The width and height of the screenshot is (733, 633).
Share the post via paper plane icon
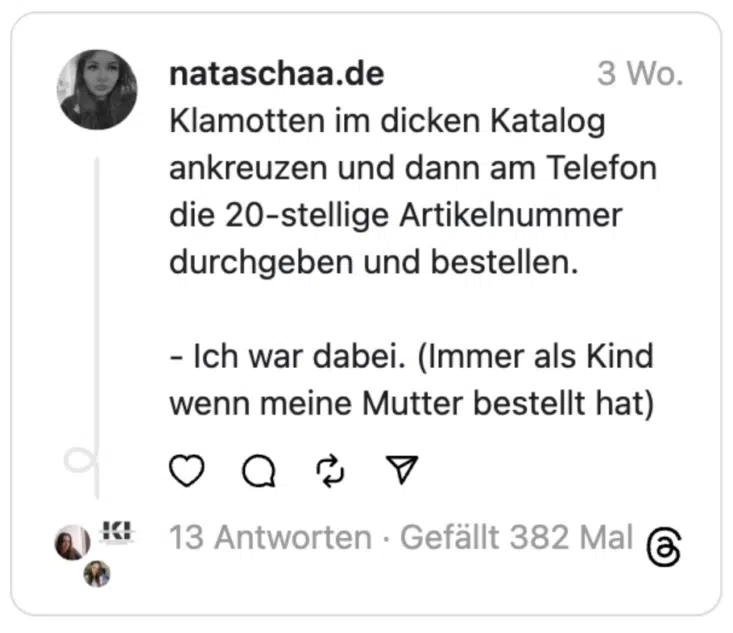pyautogui.click(x=401, y=470)
